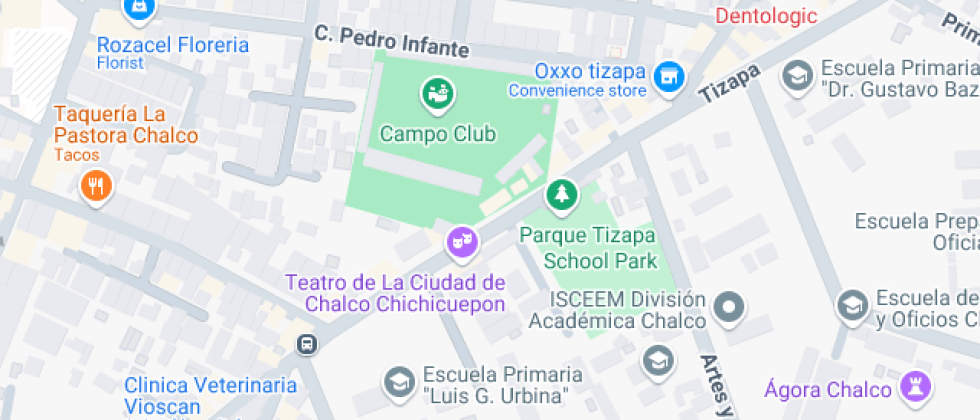Open the Campo Club place marker
The width and height of the screenshot is (980, 420).
click(438, 95)
